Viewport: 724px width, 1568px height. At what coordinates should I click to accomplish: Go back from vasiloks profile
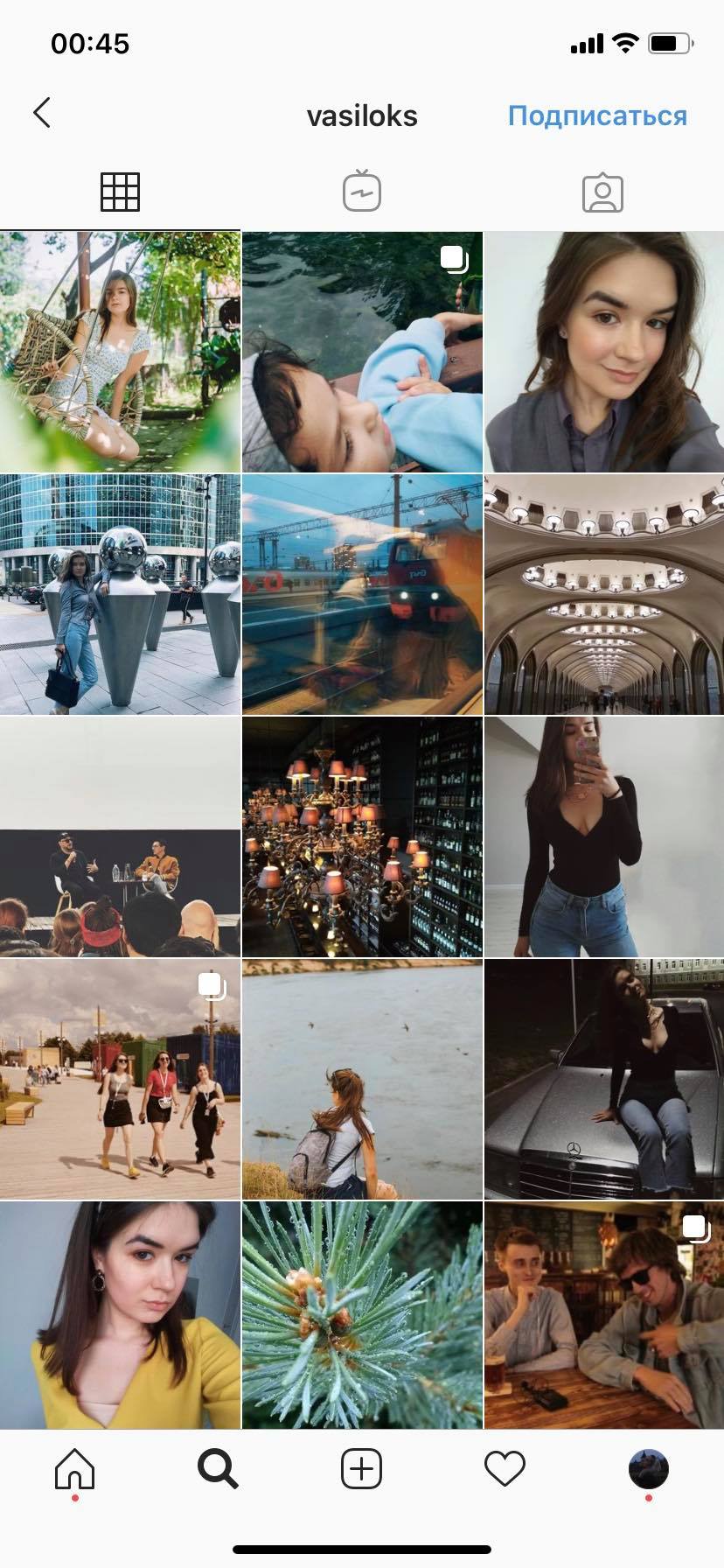click(x=42, y=113)
